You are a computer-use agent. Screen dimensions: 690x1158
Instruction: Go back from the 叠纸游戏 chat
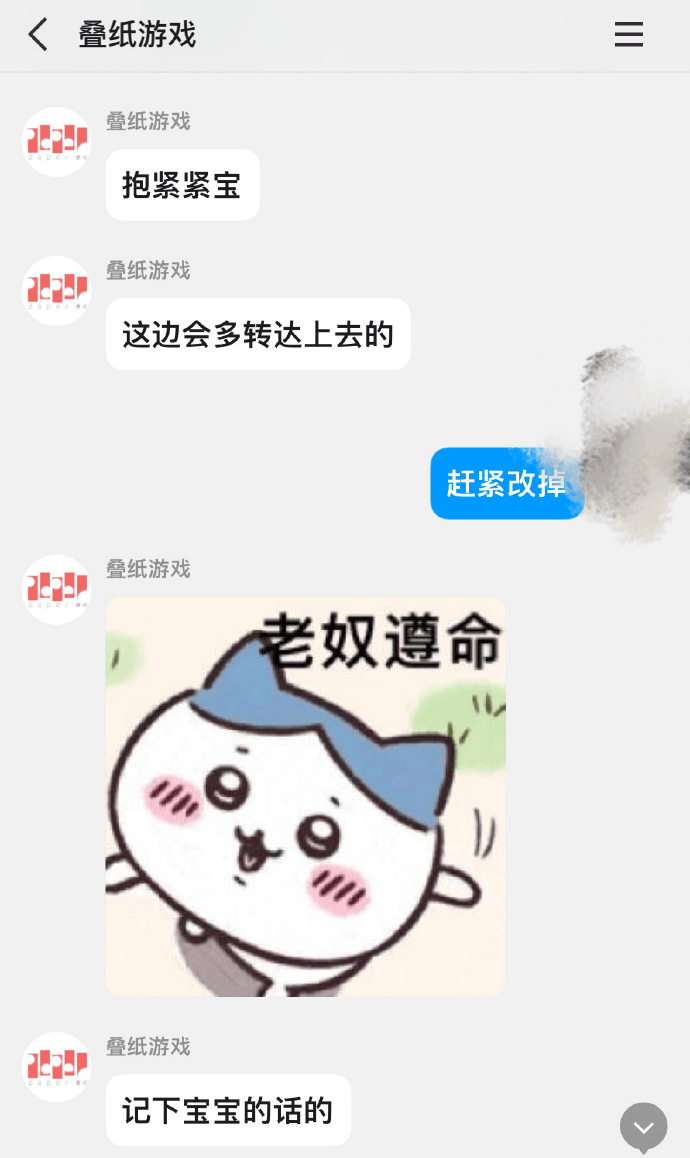coord(38,35)
